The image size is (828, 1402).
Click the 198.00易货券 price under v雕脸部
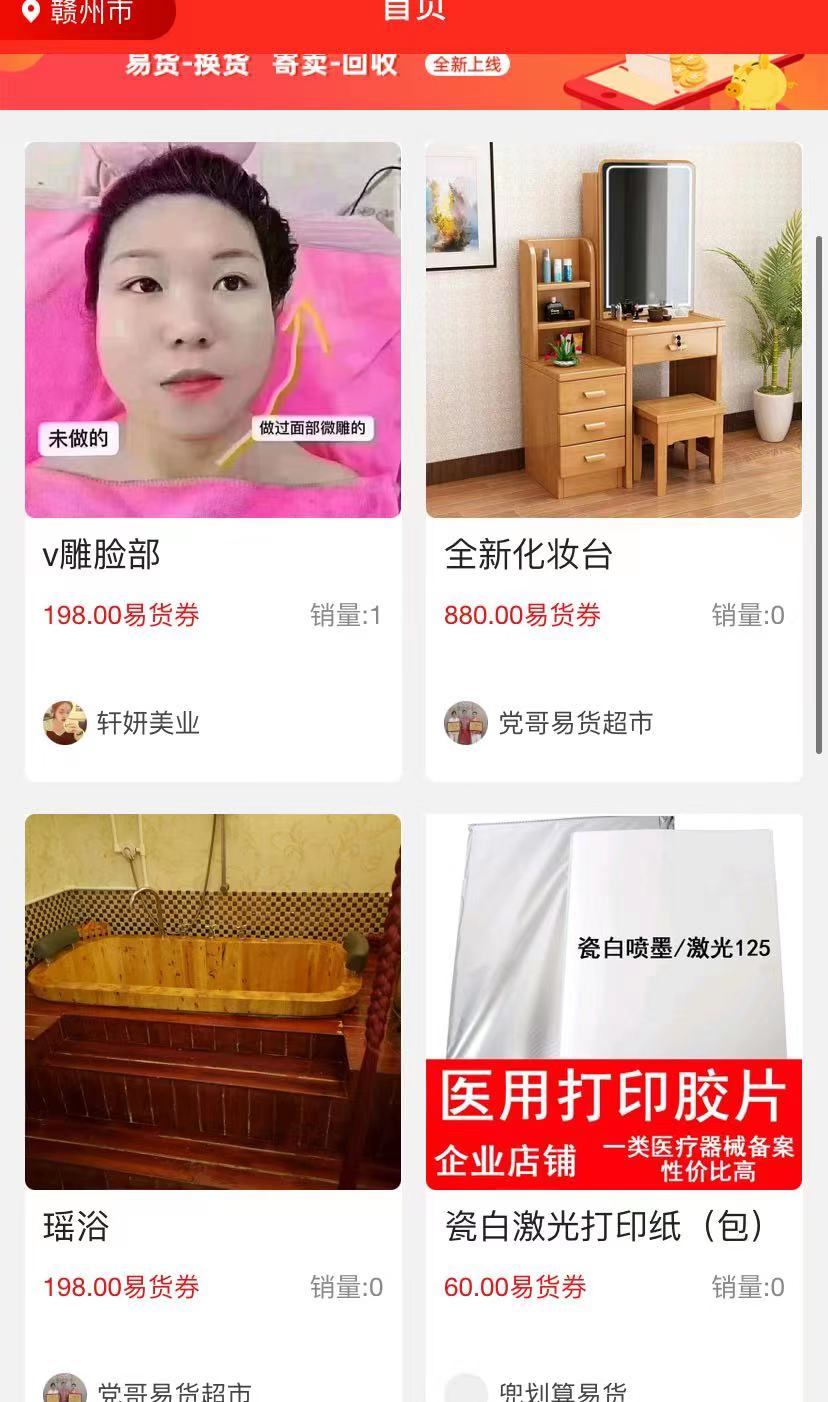pos(120,615)
